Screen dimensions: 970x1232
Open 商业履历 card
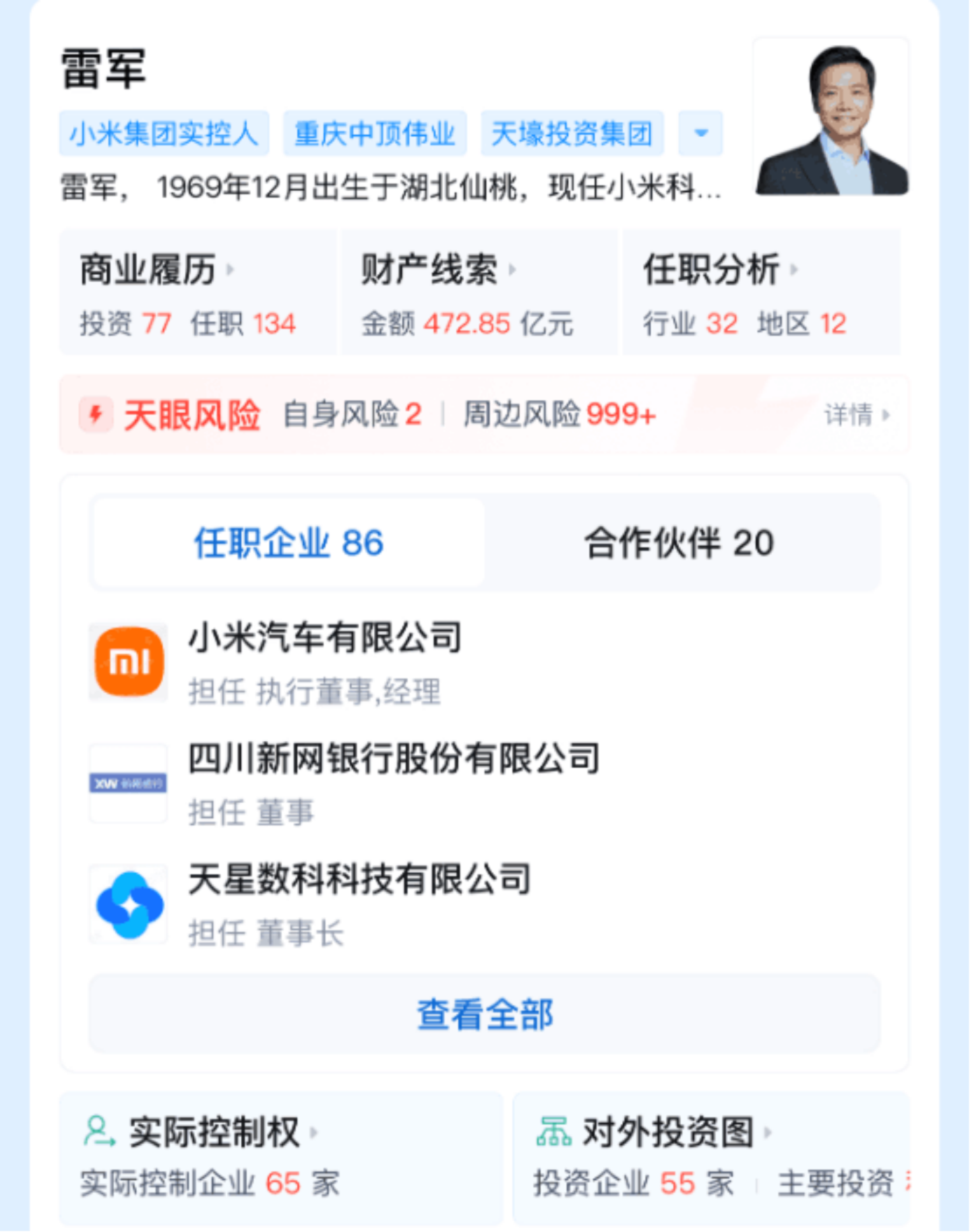coord(197,292)
